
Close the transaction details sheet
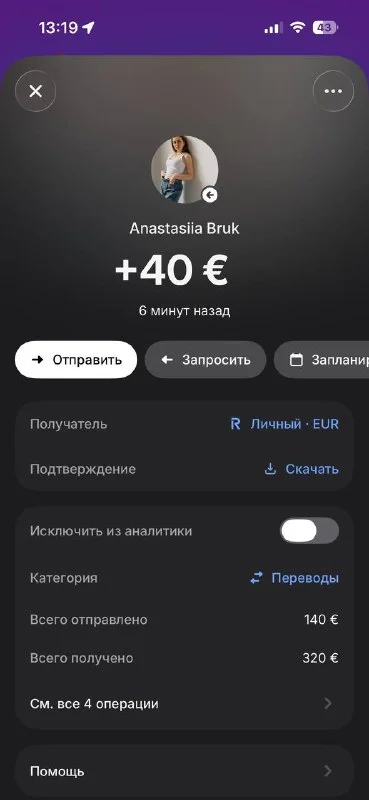35,91
